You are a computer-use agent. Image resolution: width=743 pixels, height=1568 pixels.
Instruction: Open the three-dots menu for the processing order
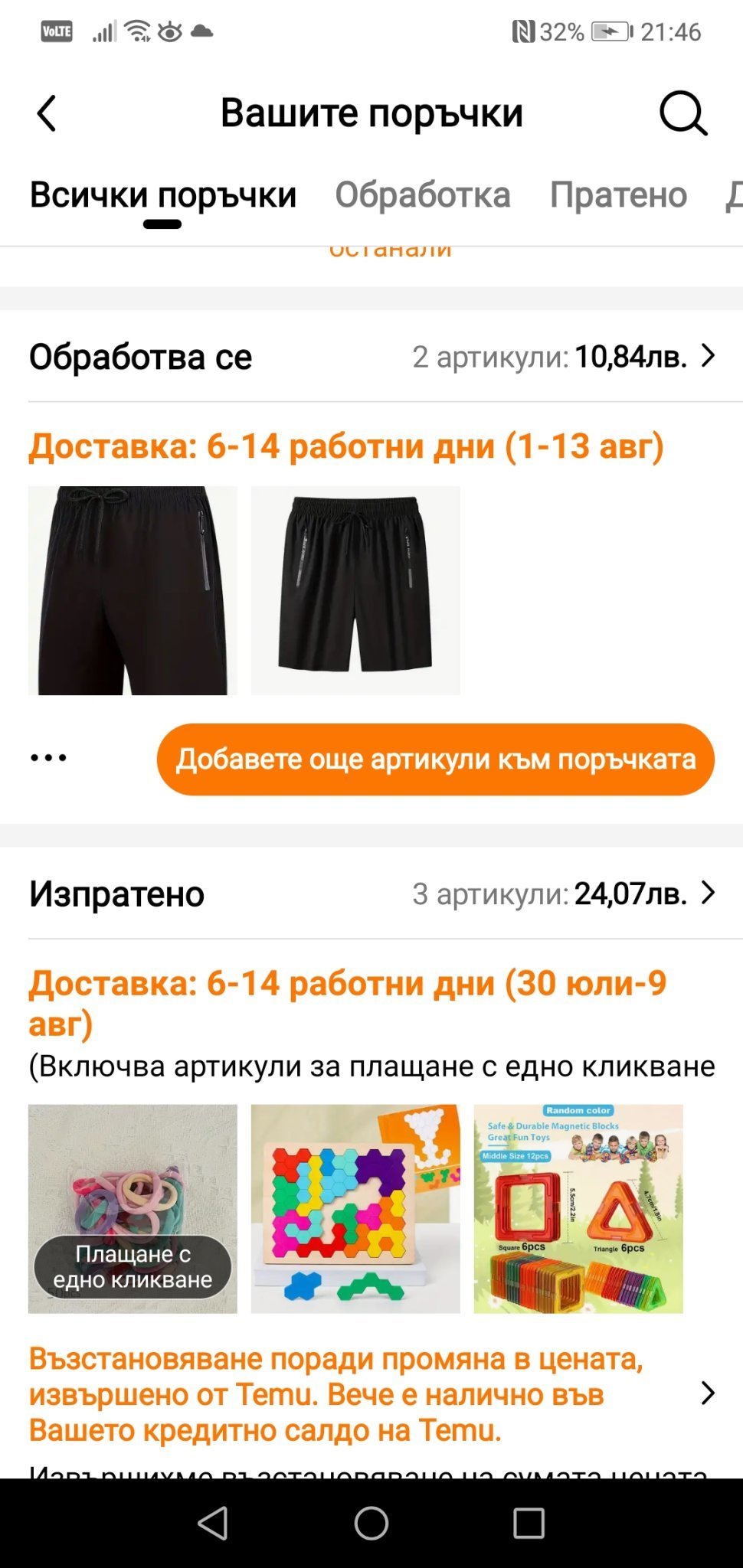tap(48, 758)
